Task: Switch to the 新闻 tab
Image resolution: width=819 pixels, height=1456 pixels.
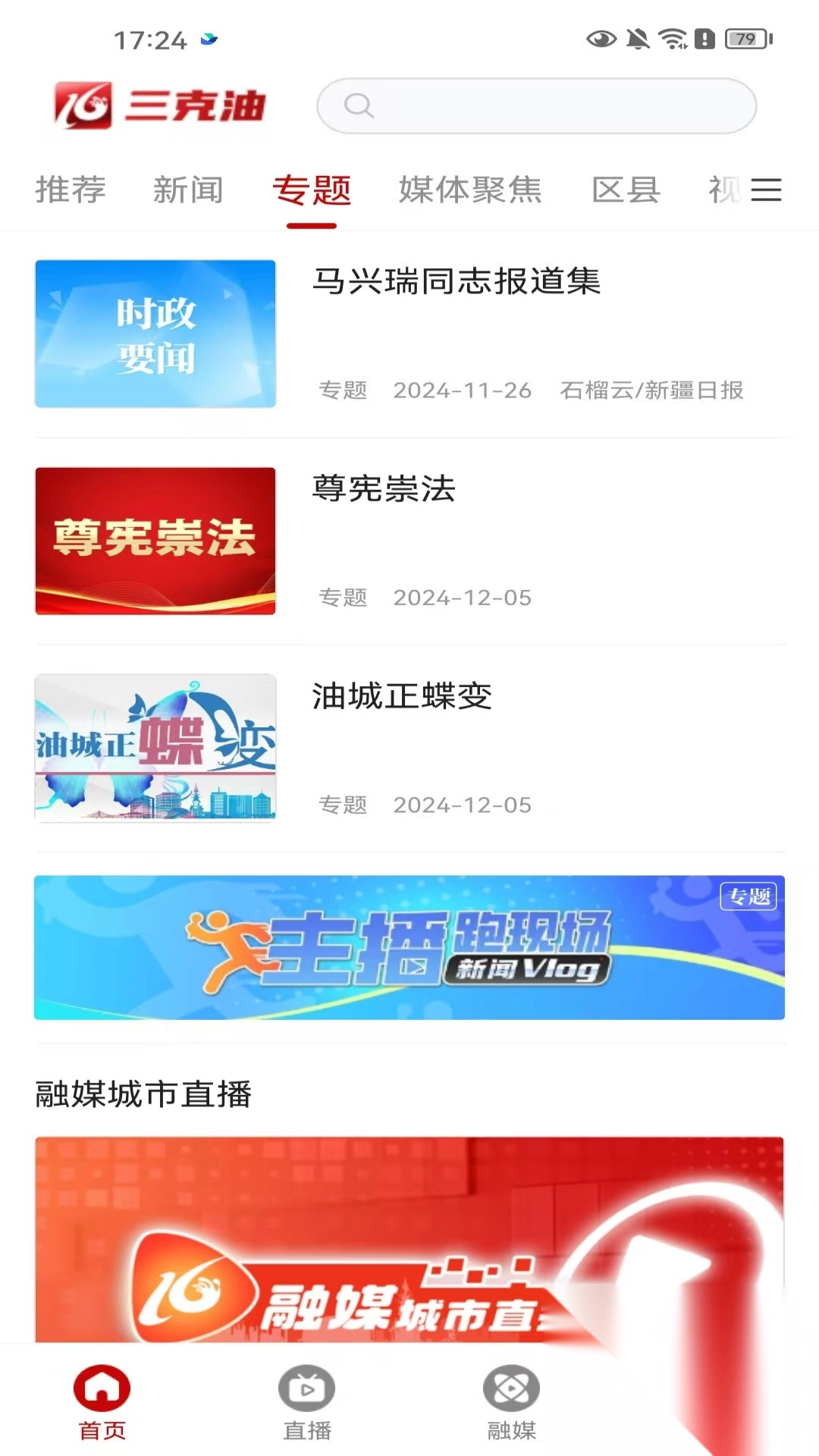Action: (x=190, y=191)
